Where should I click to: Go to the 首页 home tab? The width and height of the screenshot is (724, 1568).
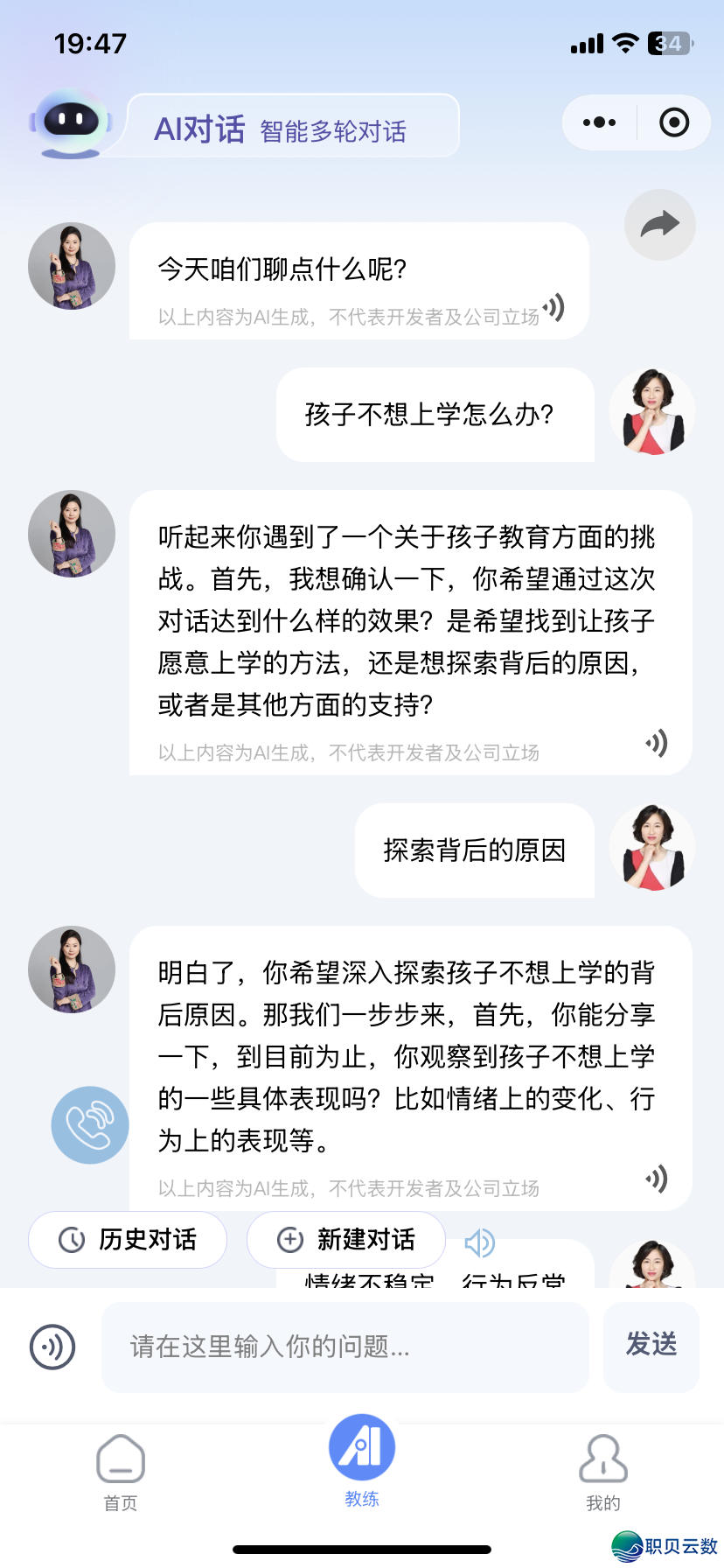pos(121,1472)
